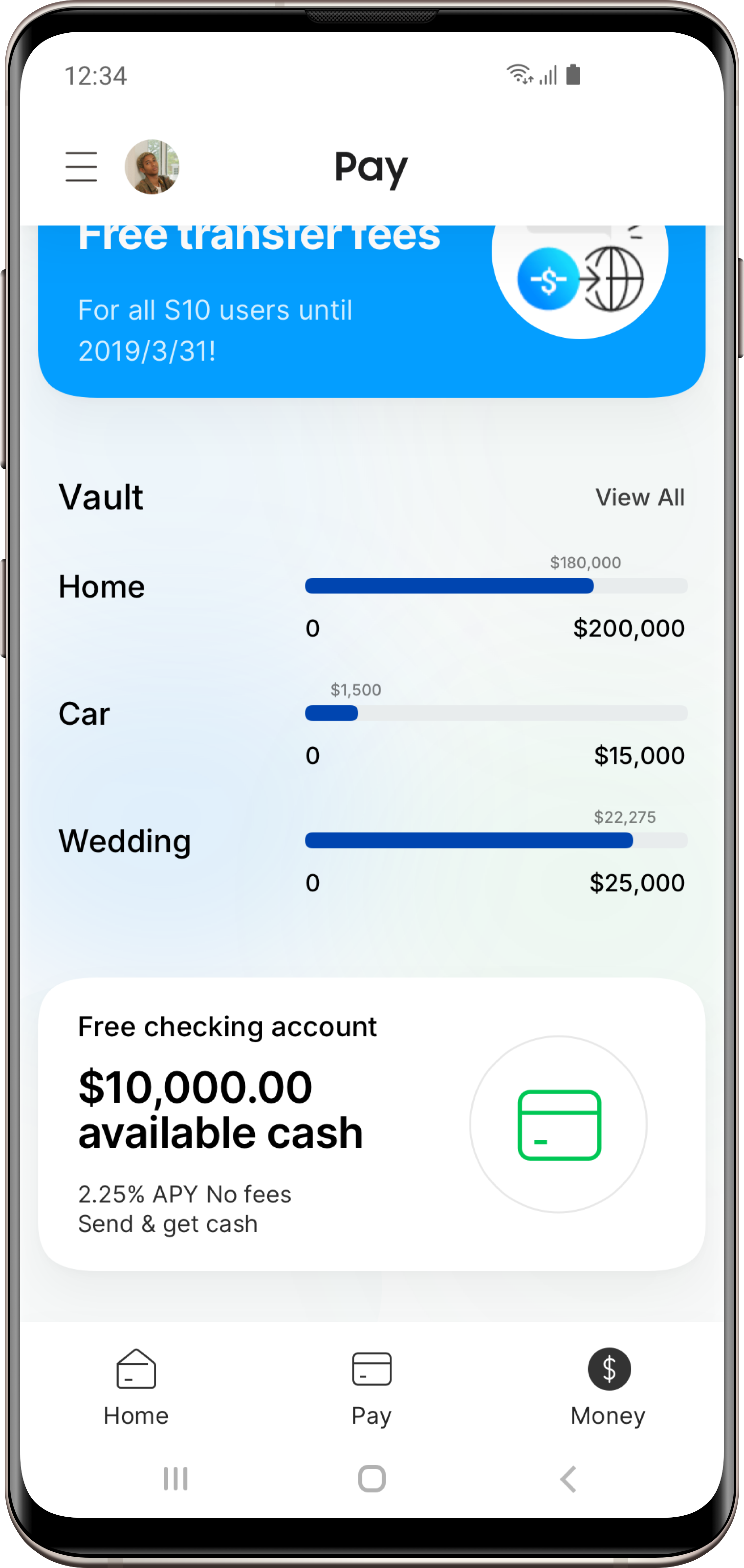View all vaults
The width and height of the screenshot is (744, 1568).
coord(639,497)
